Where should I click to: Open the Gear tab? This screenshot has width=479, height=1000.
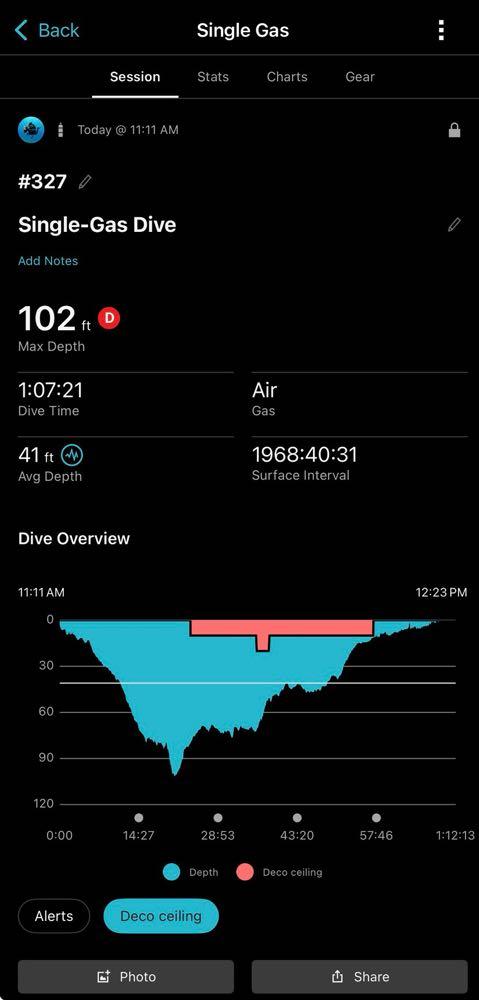click(x=360, y=77)
